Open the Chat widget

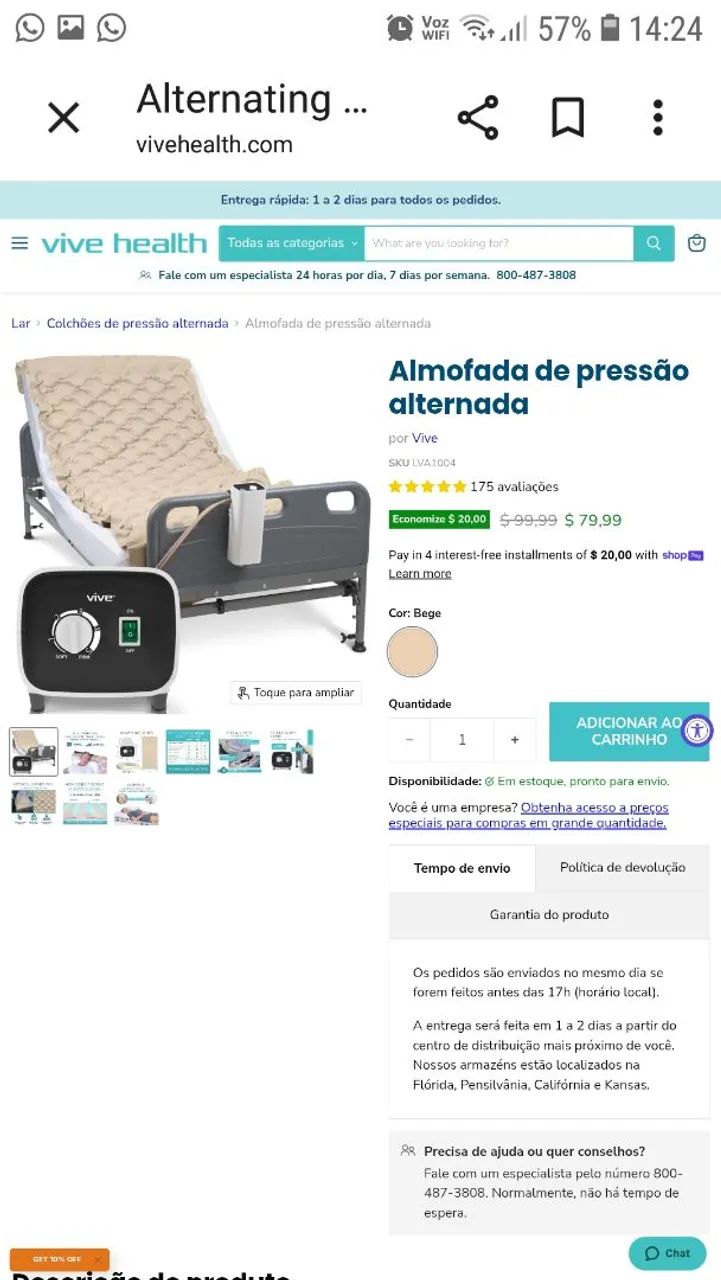(666, 1252)
